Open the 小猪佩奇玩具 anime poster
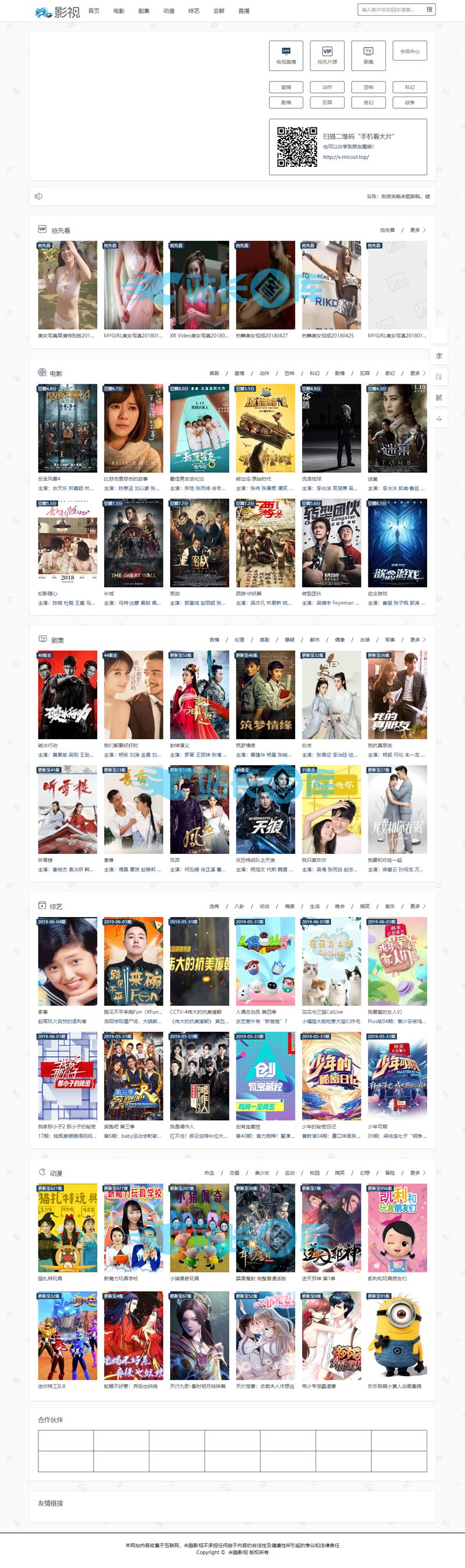Screen dimensions: 465x1568 (x=199, y=1228)
